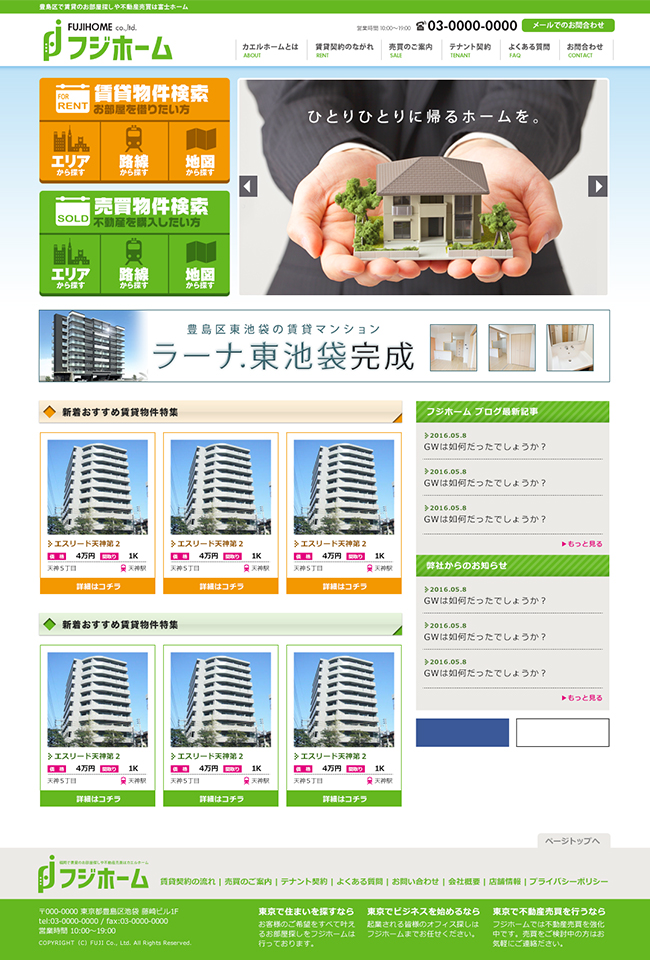Search properties for sale by エリア in 売買物件検索
This screenshot has height=960, width=650.
click(x=71, y=266)
